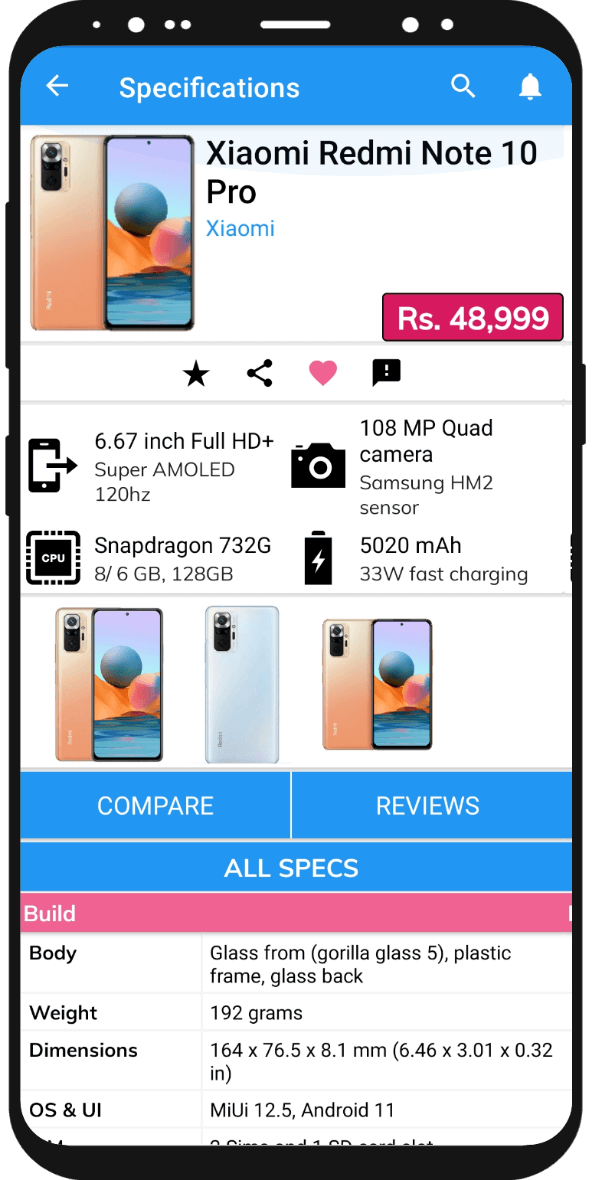
Task: Open the first gallery photo of the bronze phone
Action: tap(109, 684)
